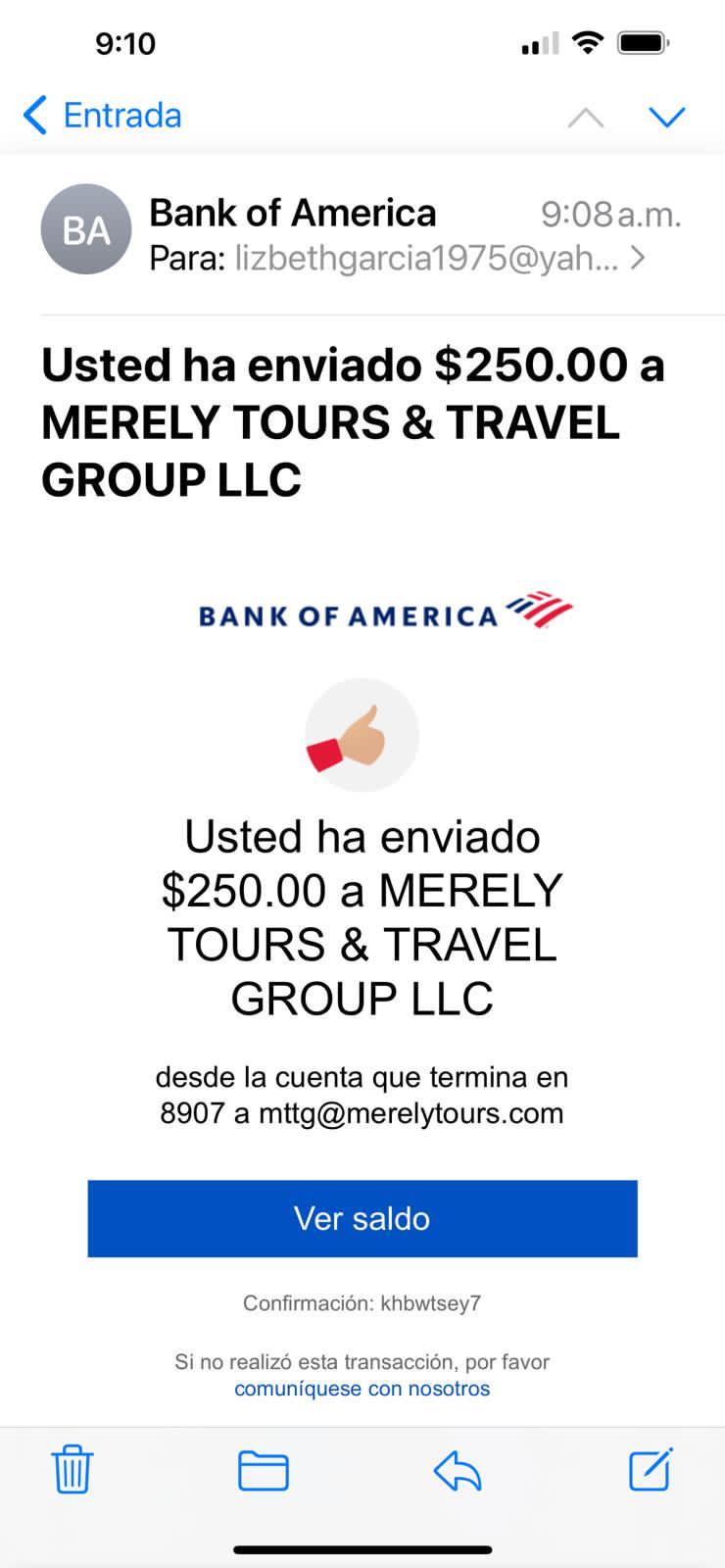This screenshot has width=725, height=1568.
Task: Jump to the next message with down arrow
Action: pyautogui.click(x=667, y=117)
